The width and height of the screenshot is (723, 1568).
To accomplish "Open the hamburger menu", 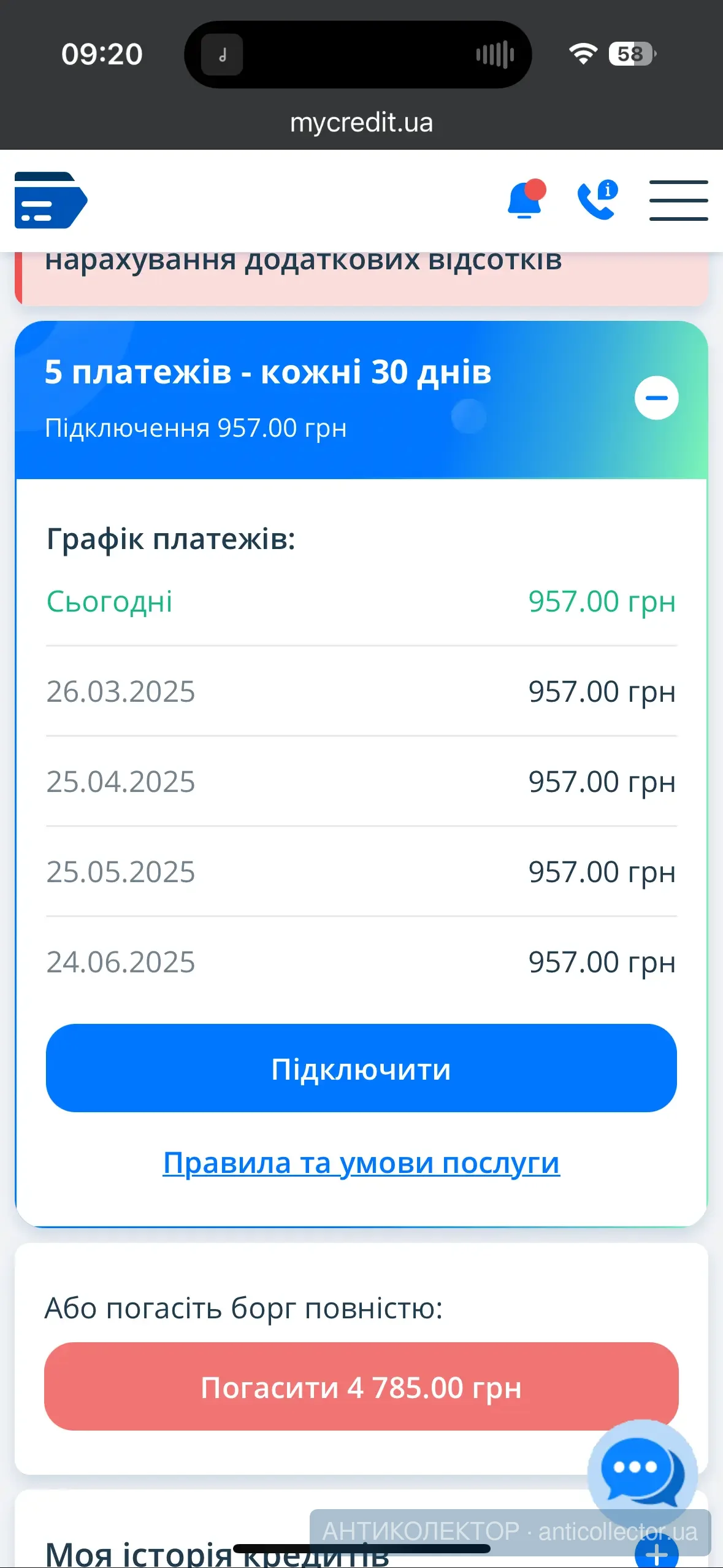I will (x=678, y=200).
